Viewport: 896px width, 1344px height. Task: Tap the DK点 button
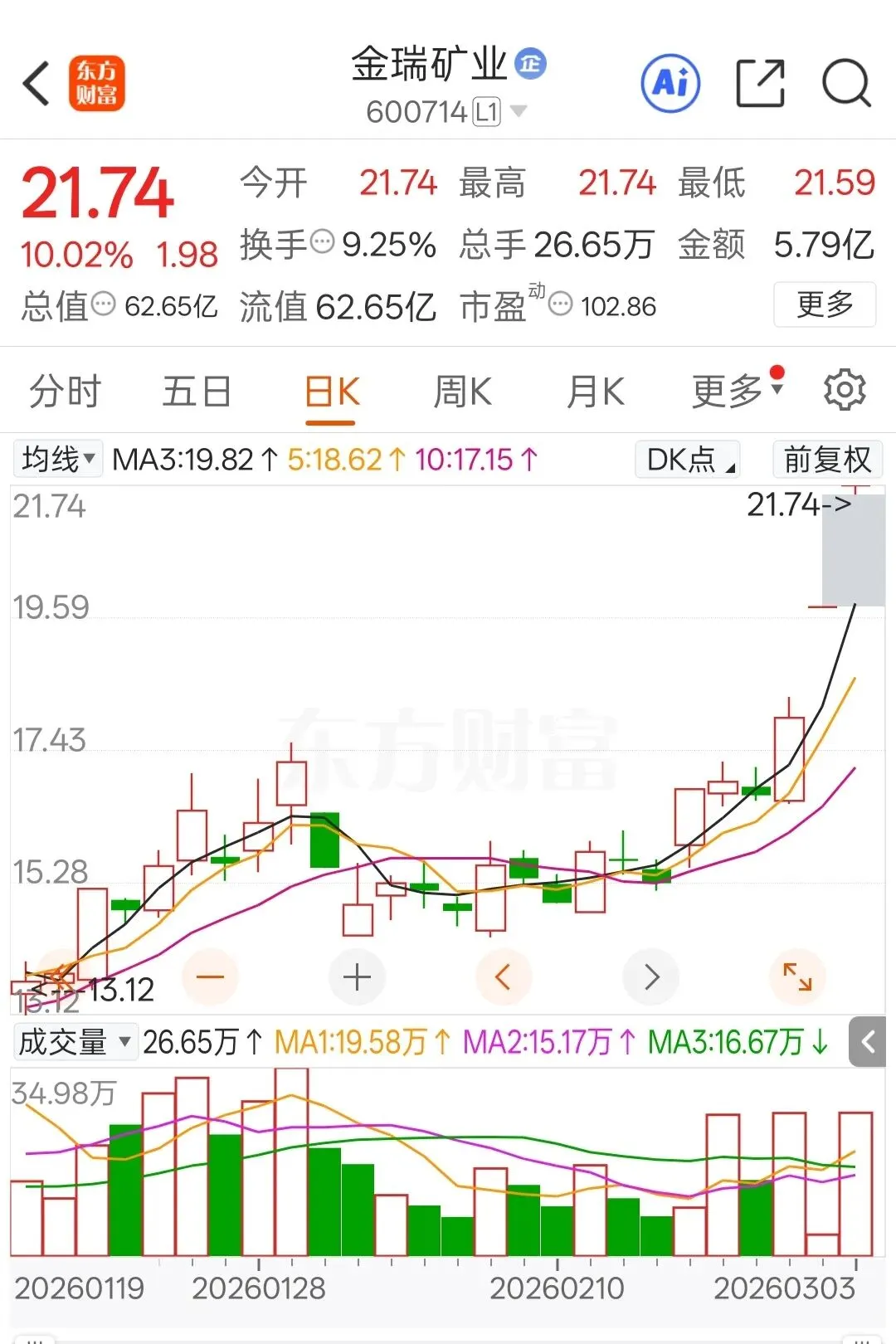pyautogui.click(x=687, y=459)
